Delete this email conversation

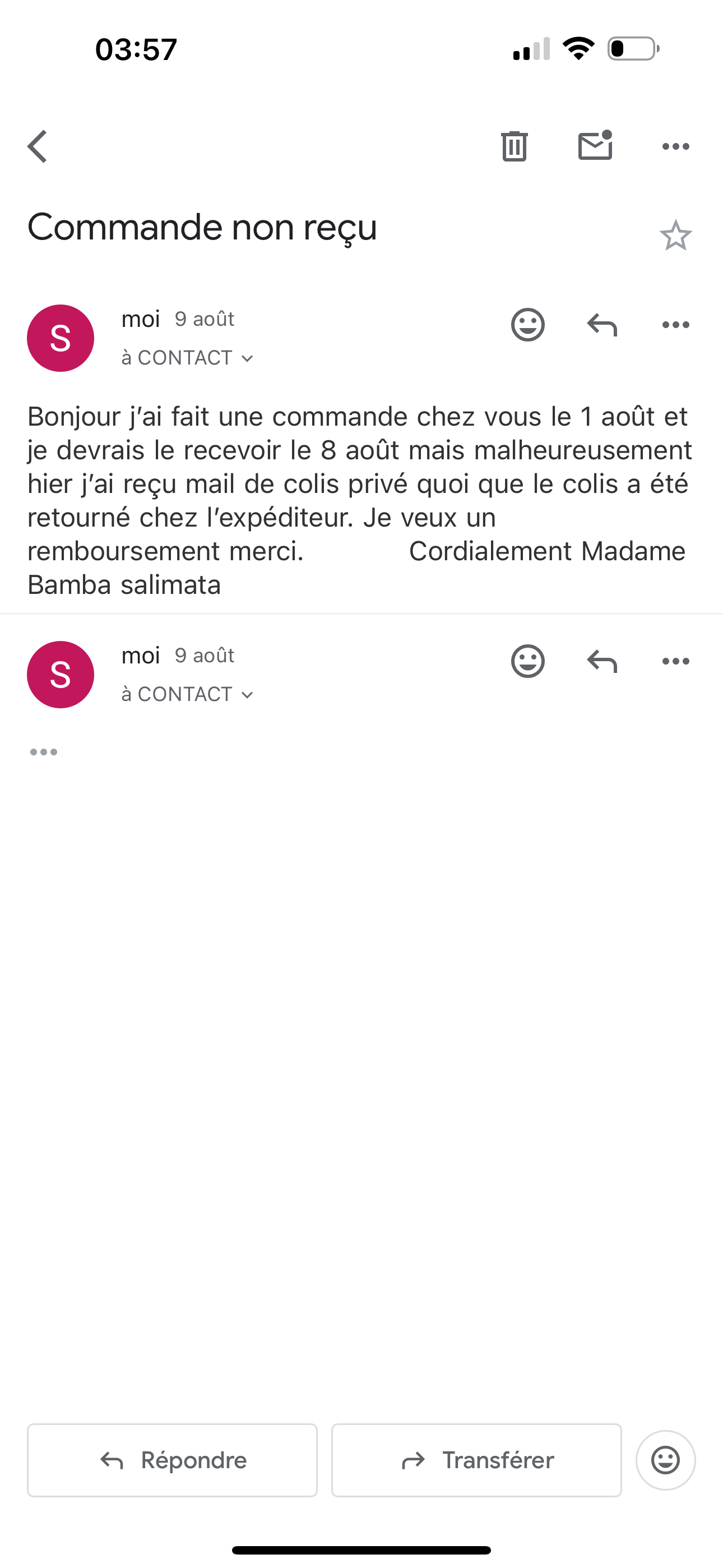click(515, 146)
